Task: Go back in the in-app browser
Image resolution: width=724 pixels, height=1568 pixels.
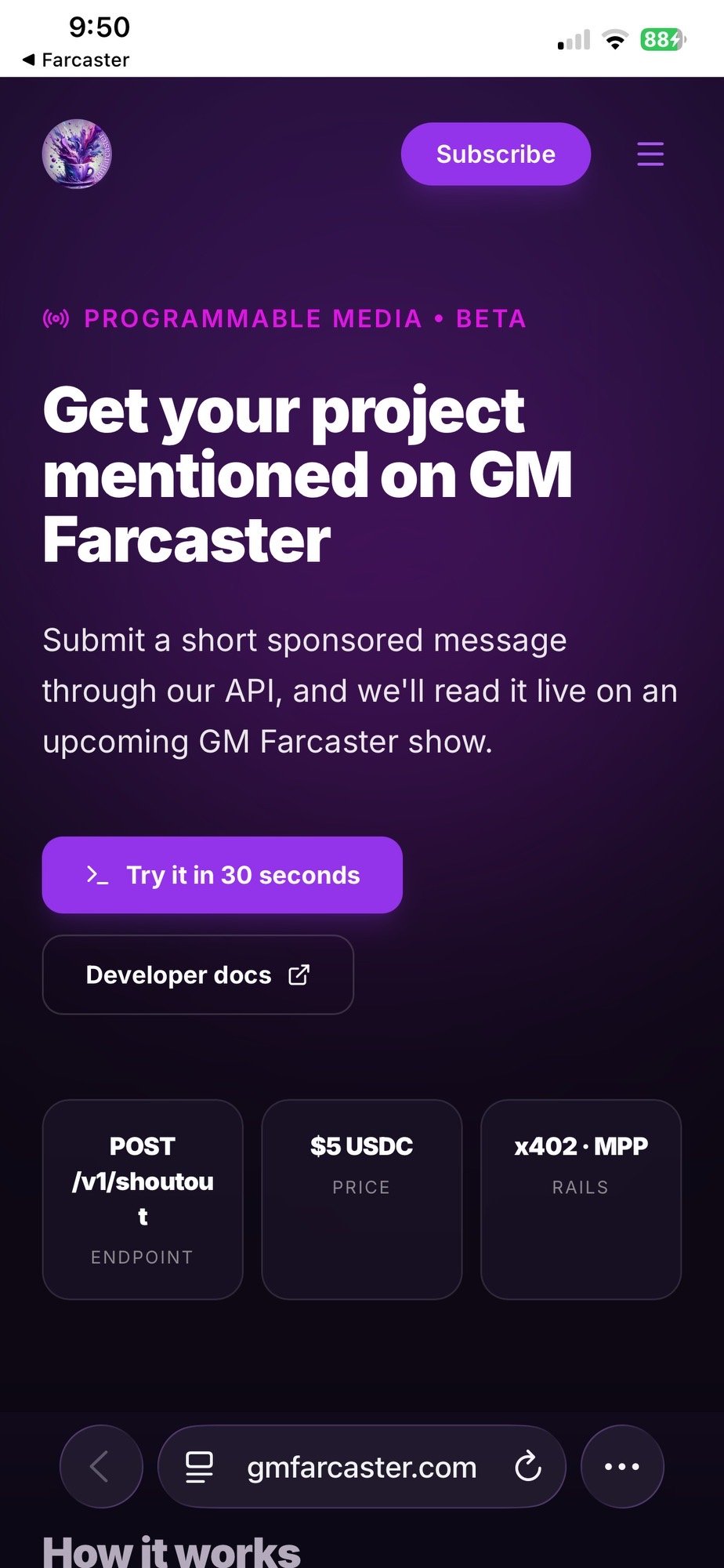Action: (101, 1466)
